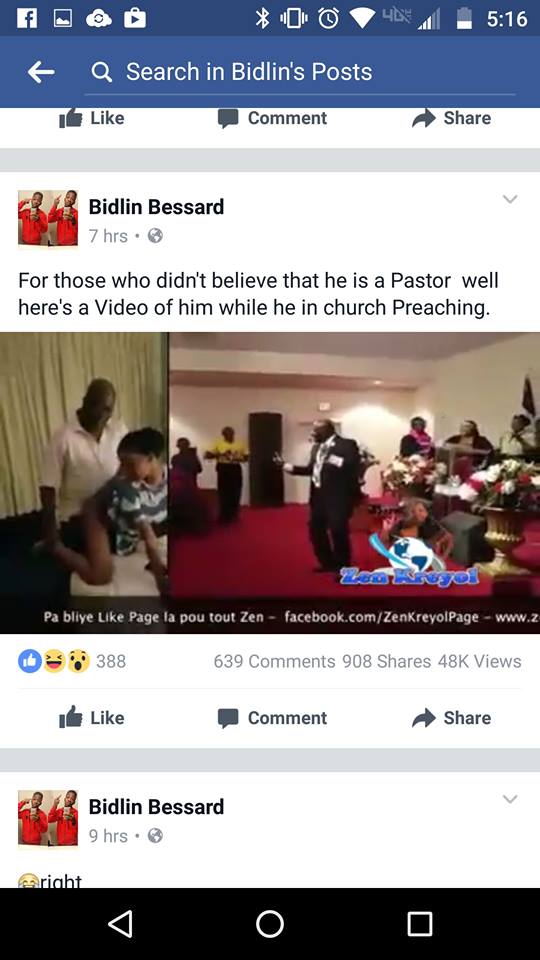Like the Pastor video post
This screenshot has height=960, width=540.
pos(92,718)
